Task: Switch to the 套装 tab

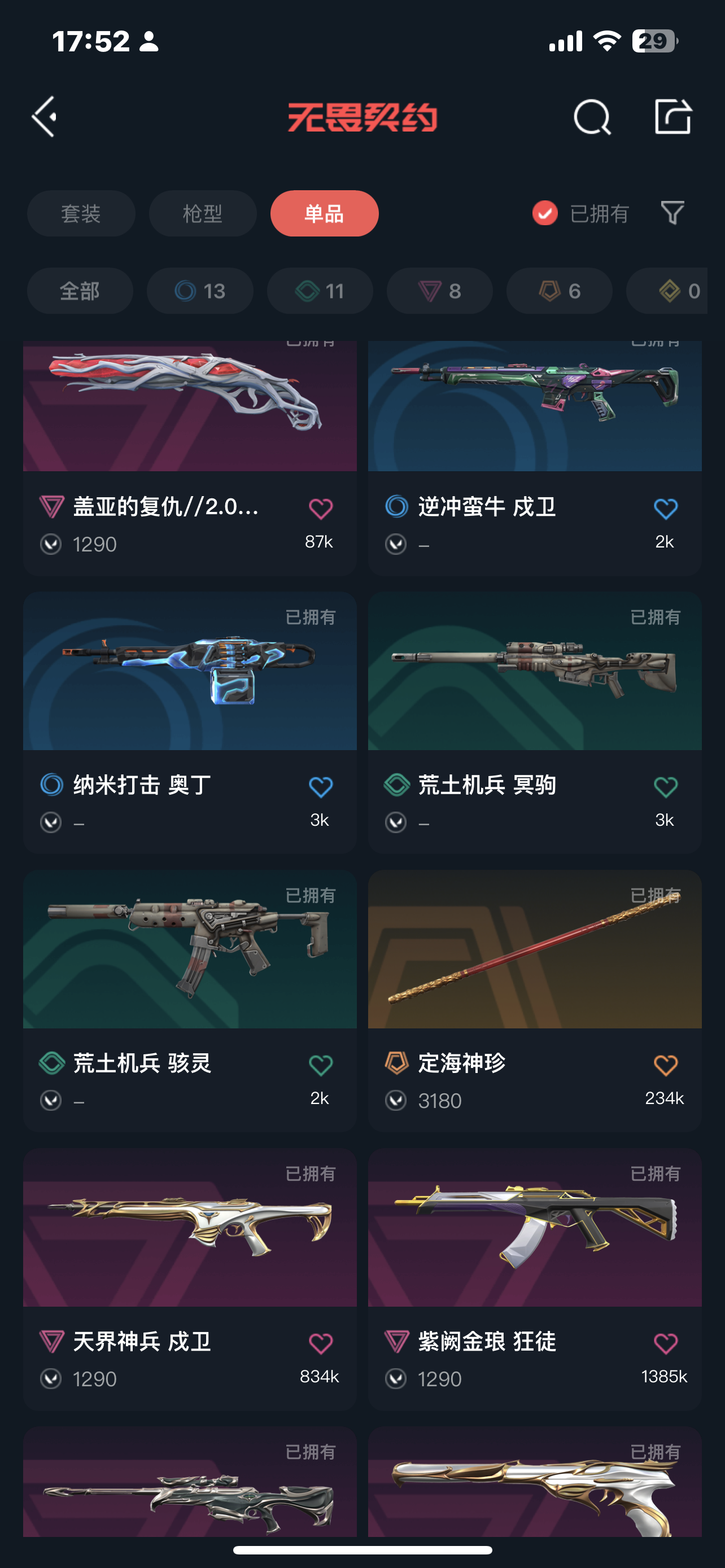Action: [81, 214]
